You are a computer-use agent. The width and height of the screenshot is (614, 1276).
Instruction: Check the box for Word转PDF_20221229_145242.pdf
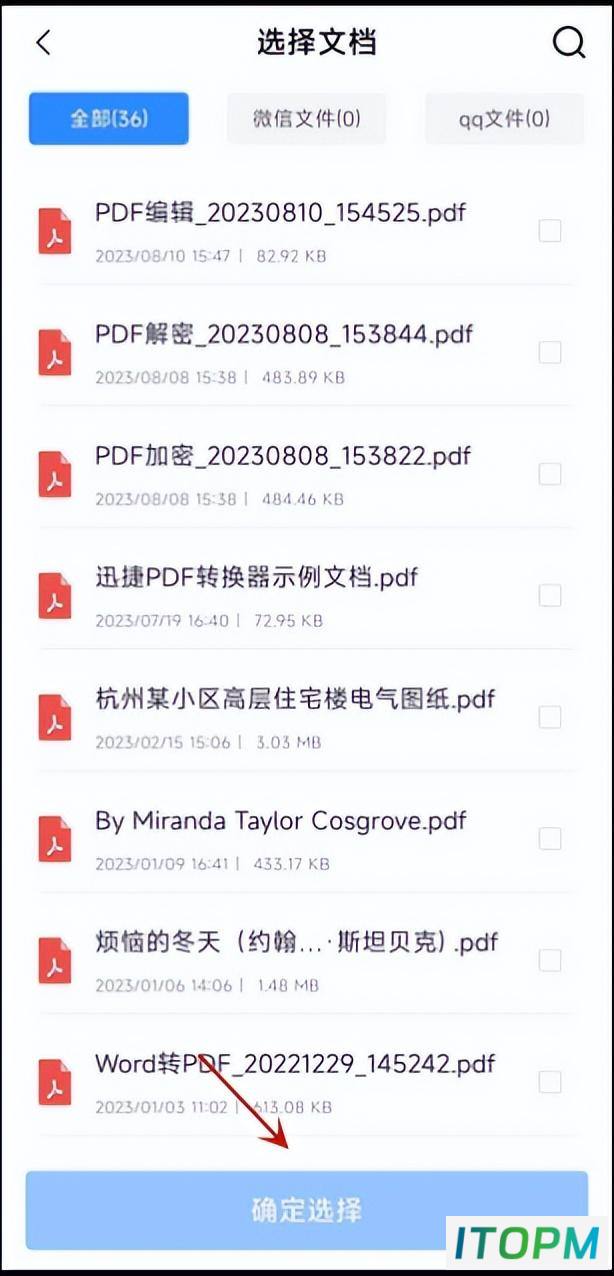pyautogui.click(x=550, y=1082)
